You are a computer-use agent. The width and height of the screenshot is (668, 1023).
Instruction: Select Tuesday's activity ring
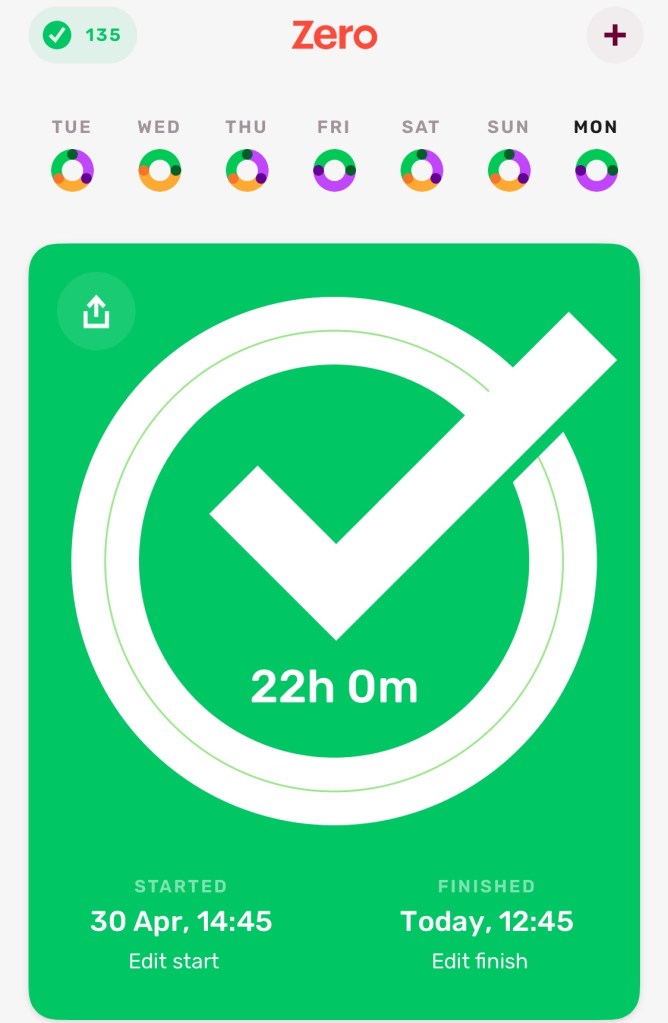click(72, 170)
